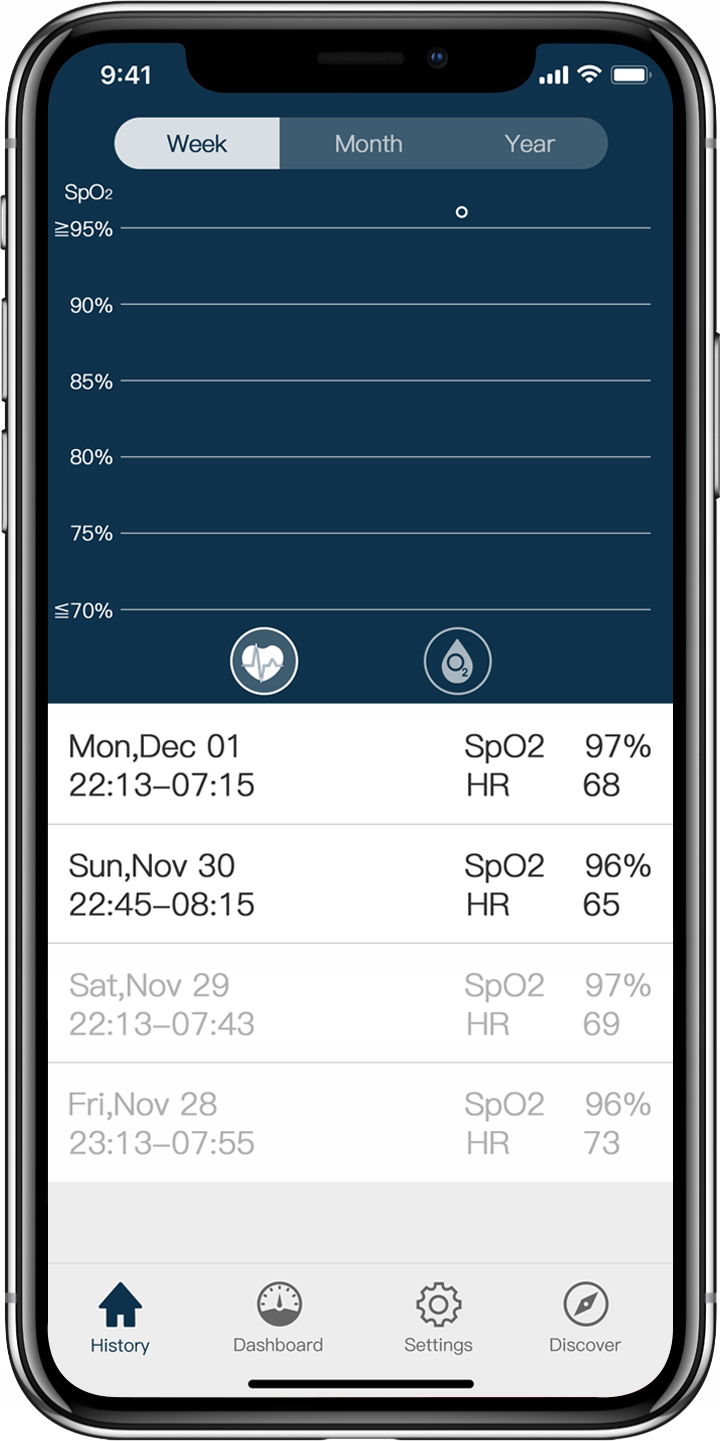Open the Sun, Nov 30 sleep record
The height and width of the screenshot is (1441, 720).
click(360, 884)
